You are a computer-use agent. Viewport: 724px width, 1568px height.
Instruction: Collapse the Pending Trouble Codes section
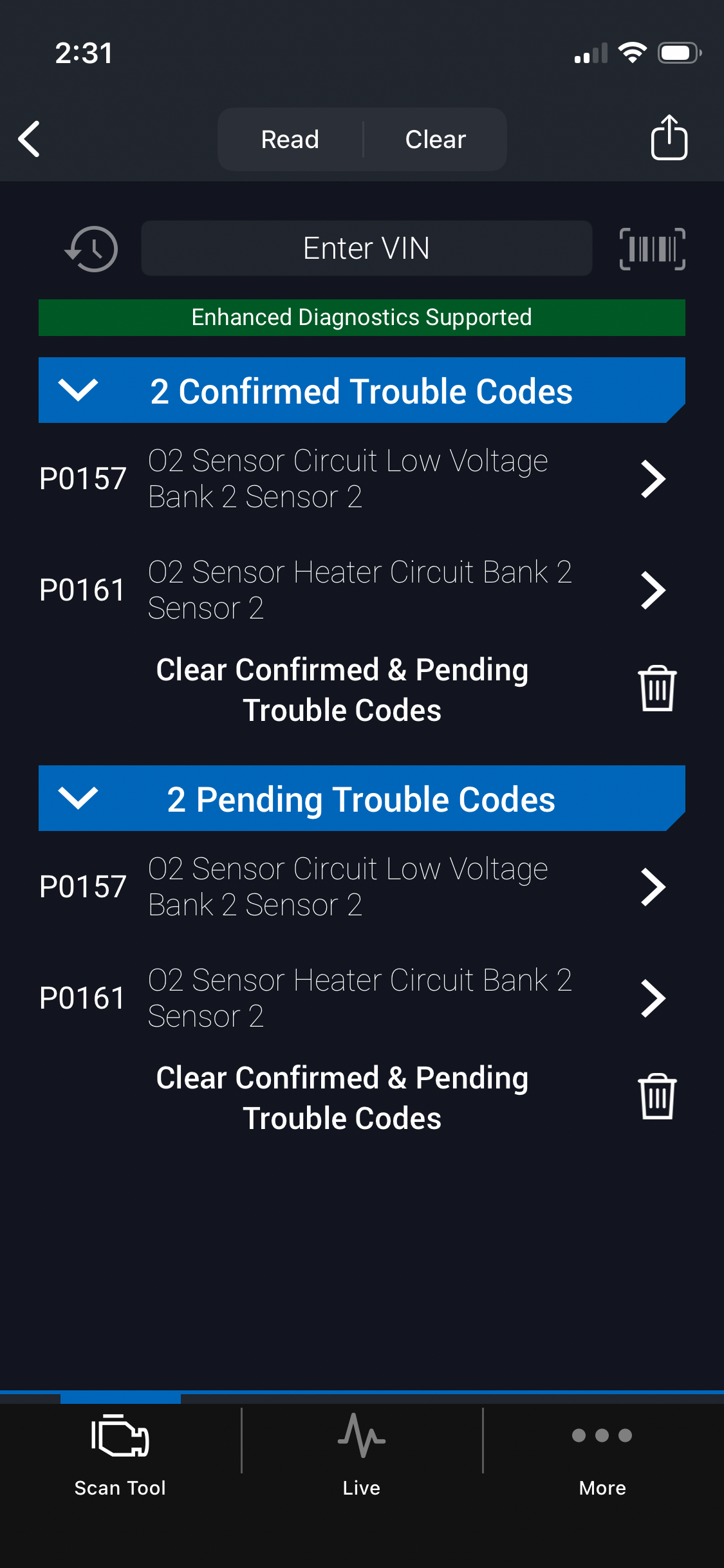pos(78,798)
